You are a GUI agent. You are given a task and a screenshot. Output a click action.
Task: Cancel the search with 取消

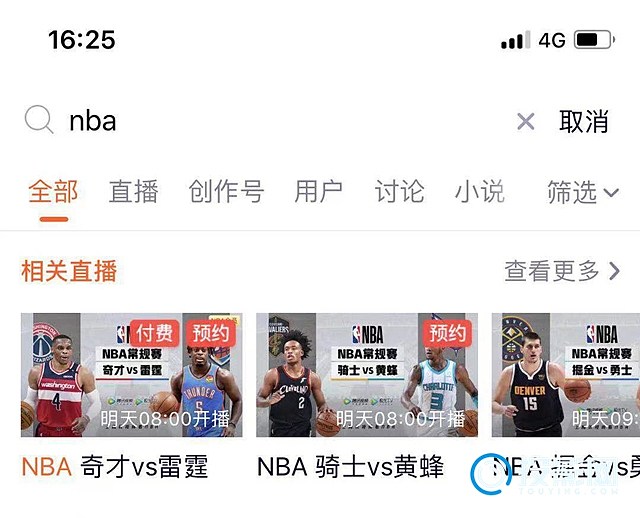pos(584,122)
